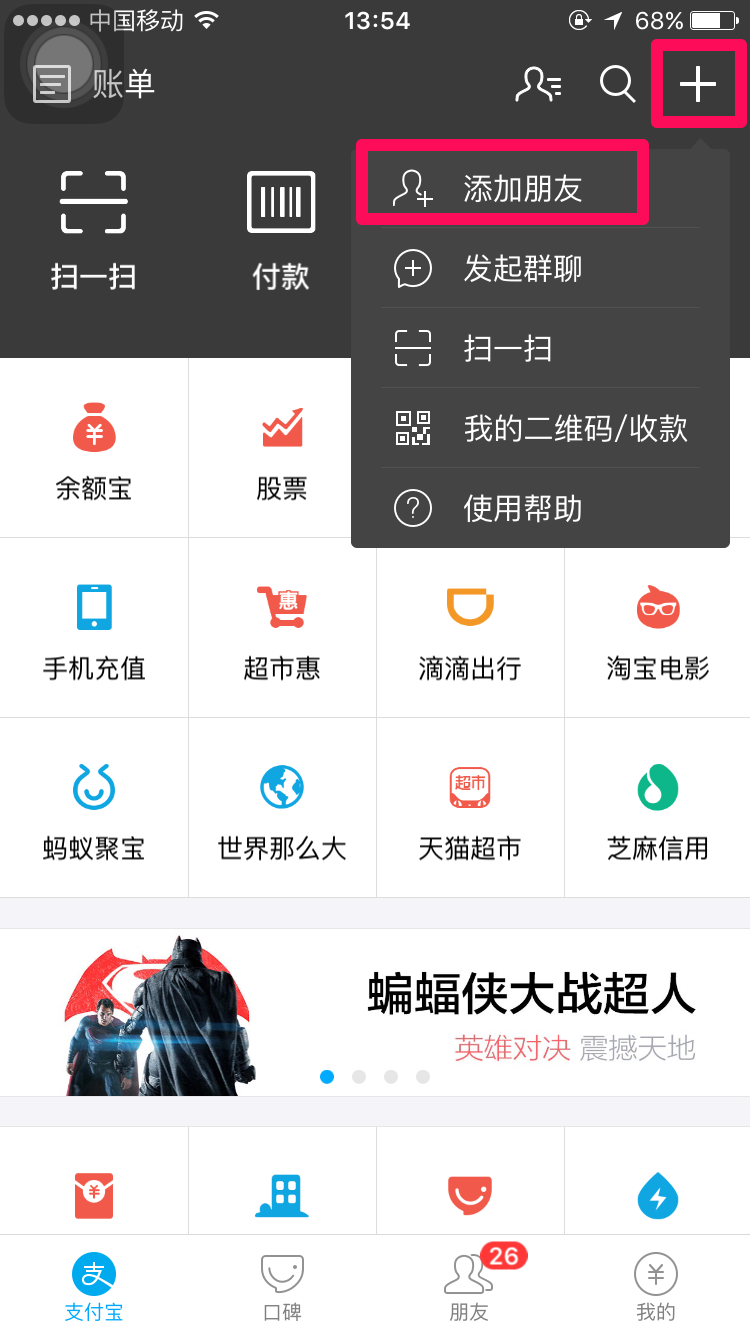The height and width of the screenshot is (1334, 750).
Task: Open 蚂蚁聚宝
Action: click(x=94, y=807)
